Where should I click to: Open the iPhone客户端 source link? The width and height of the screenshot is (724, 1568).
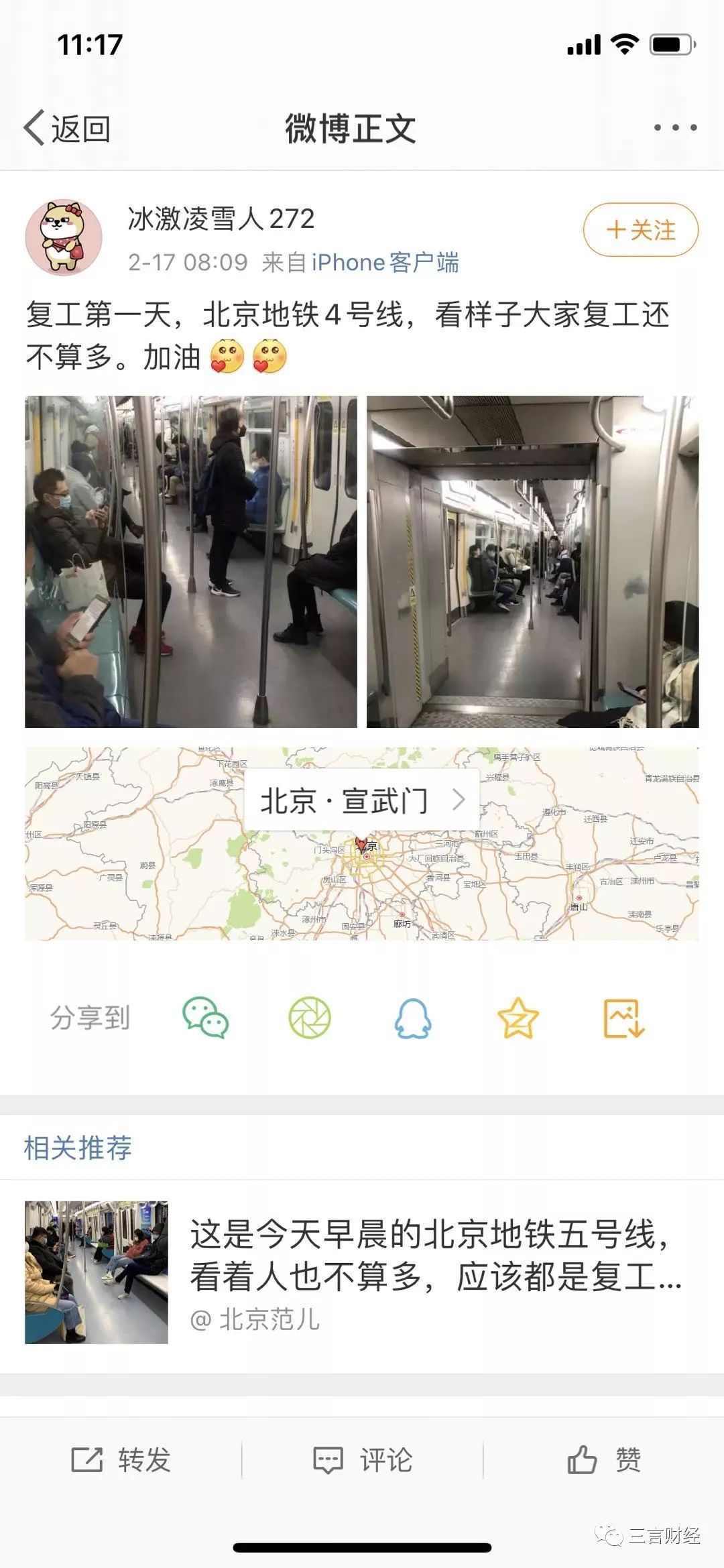coord(385,262)
